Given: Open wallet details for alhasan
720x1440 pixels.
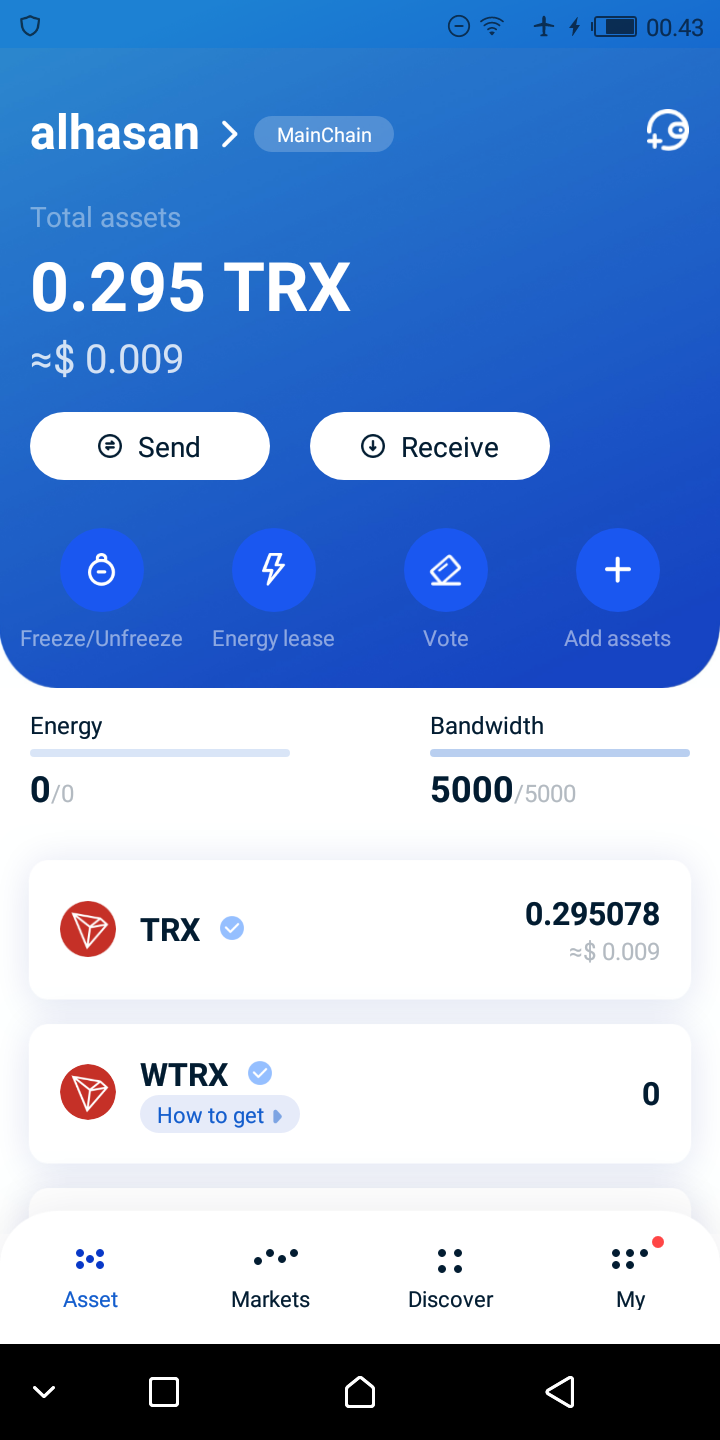Looking at the screenshot, I should coord(134,134).
